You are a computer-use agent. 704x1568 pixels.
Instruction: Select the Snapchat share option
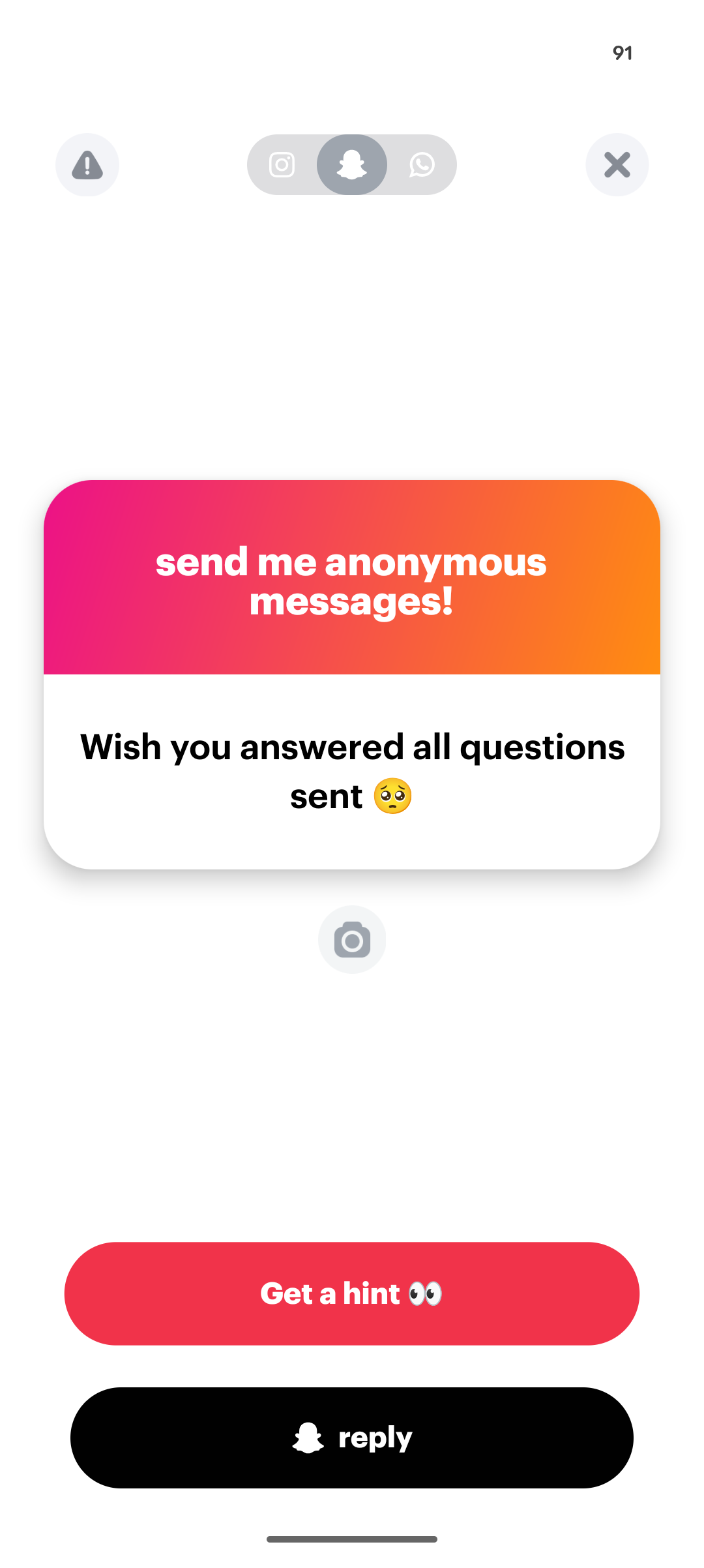(x=352, y=165)
